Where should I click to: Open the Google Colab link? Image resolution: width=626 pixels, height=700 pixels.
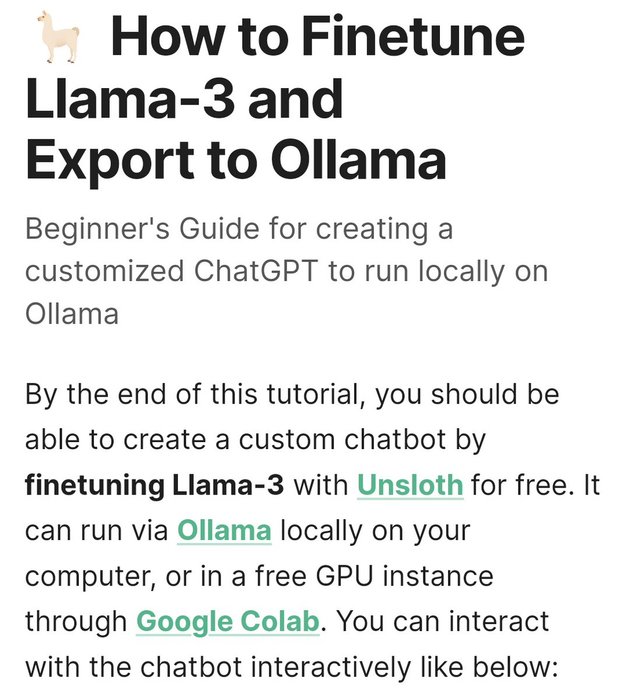tap(228, 621)
